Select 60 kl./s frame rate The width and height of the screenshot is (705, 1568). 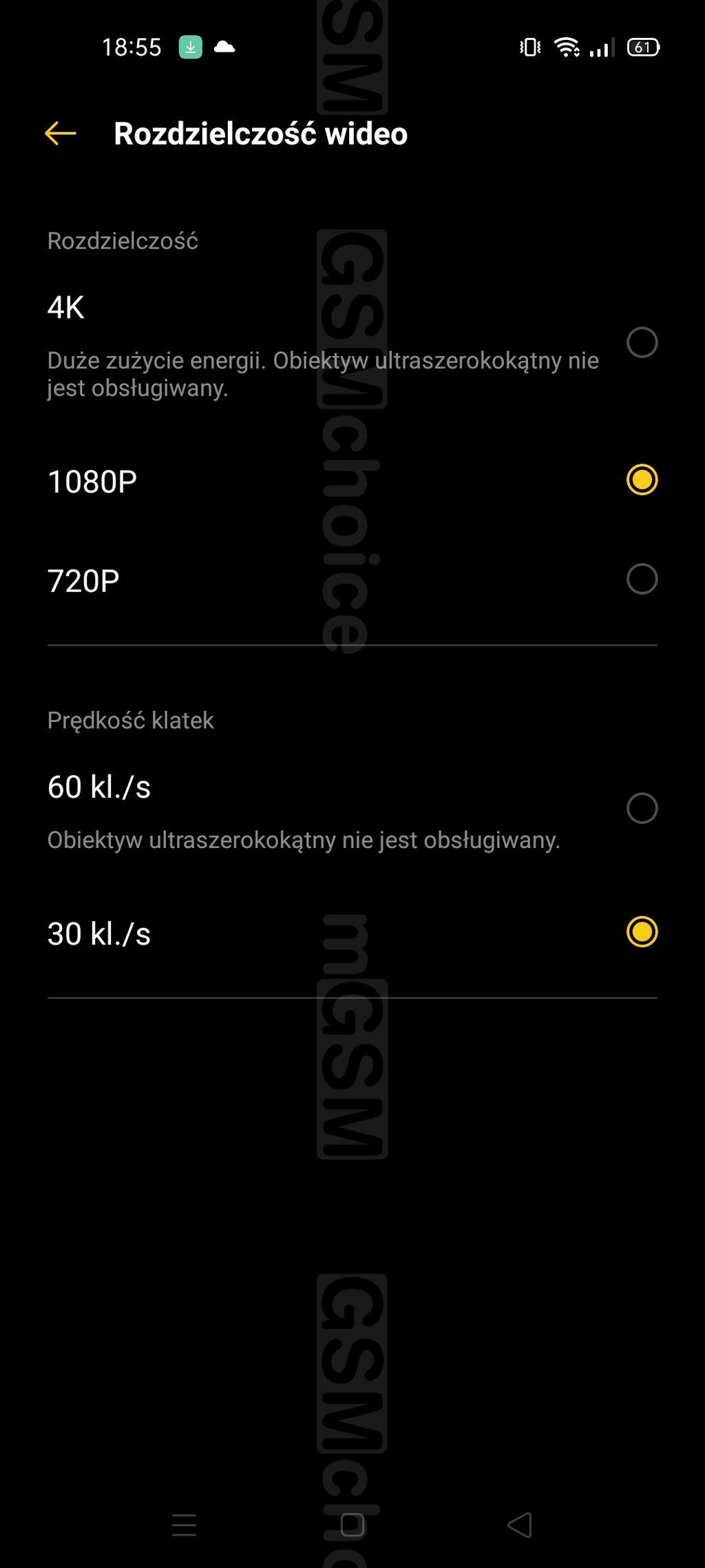(352, 809)
